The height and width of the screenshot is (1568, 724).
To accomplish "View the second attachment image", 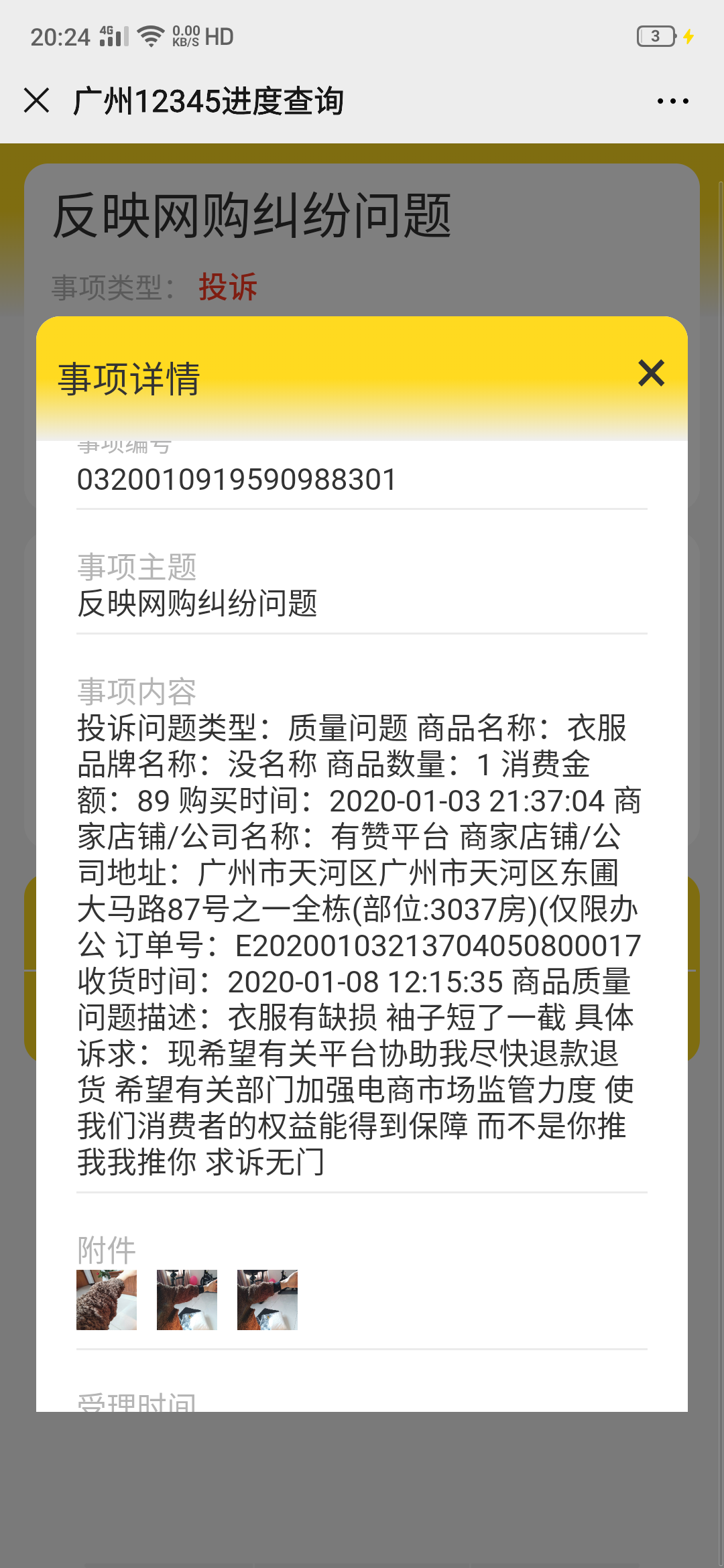I will click(x=187, y=1299).
